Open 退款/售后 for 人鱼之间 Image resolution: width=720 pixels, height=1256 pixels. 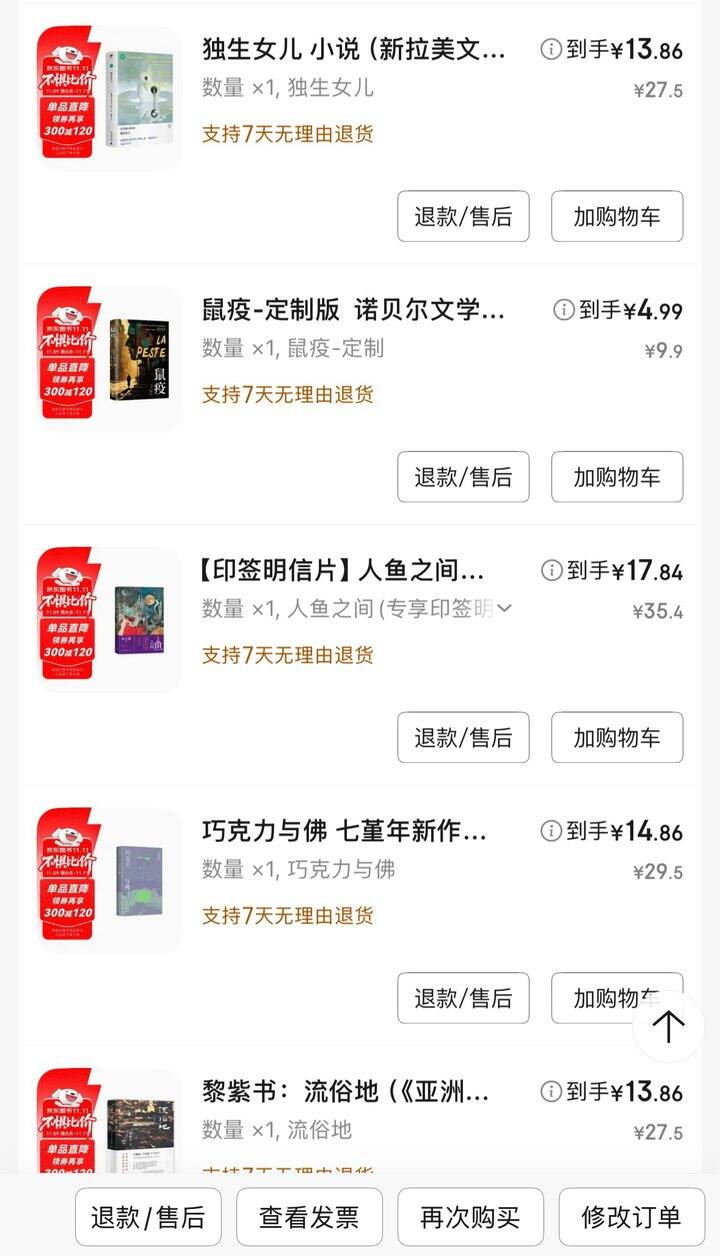pyautogui.click(x=463, y=738)
